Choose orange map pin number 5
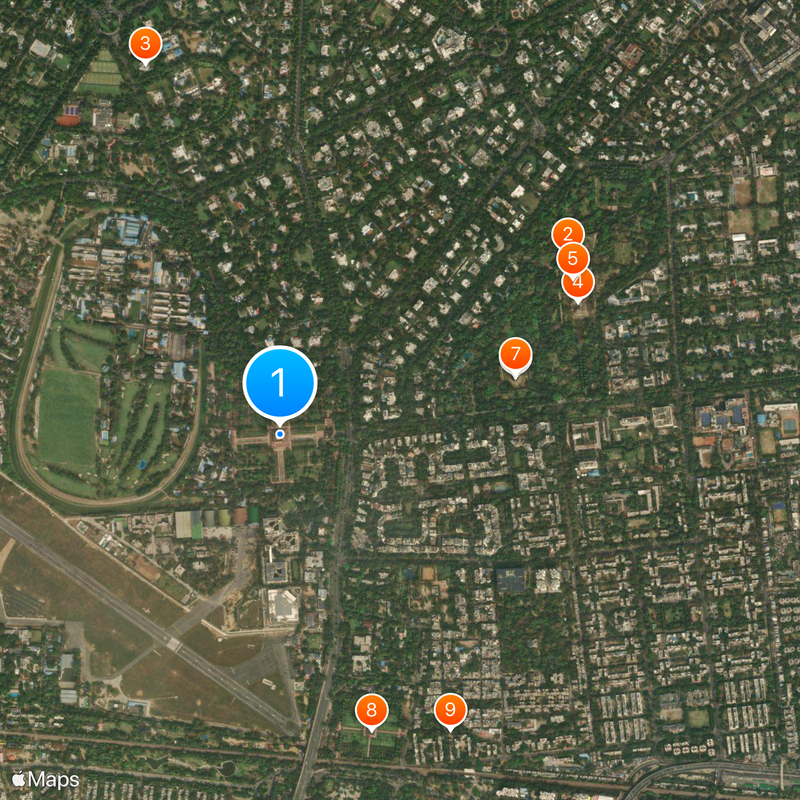This screenshot has height=800, width=800. pos(572,258)
